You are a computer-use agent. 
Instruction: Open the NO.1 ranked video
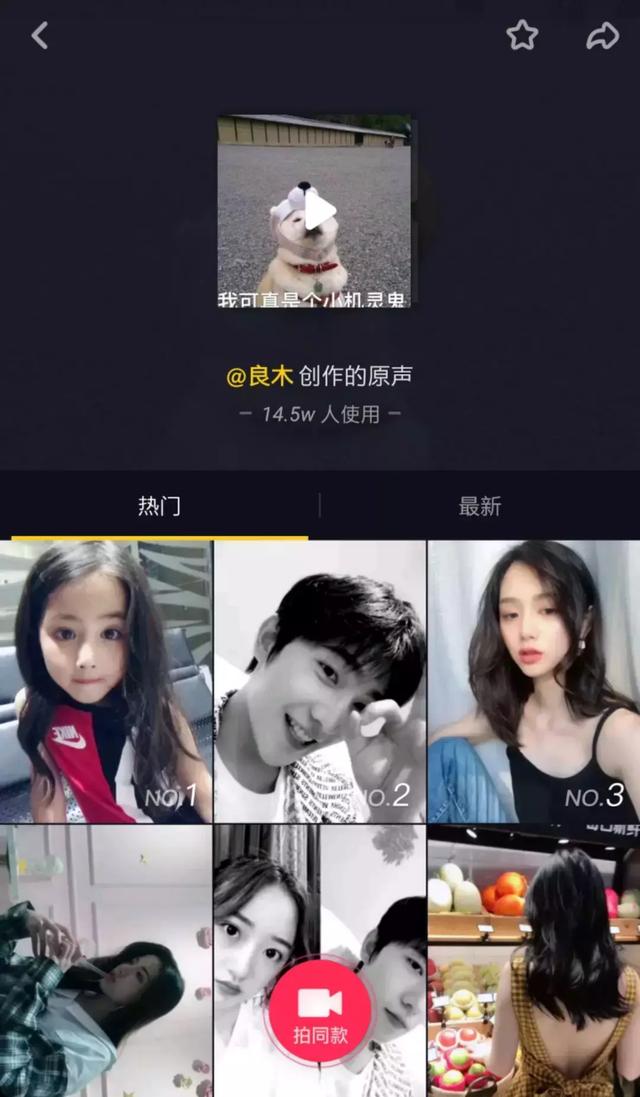point(105,680)
